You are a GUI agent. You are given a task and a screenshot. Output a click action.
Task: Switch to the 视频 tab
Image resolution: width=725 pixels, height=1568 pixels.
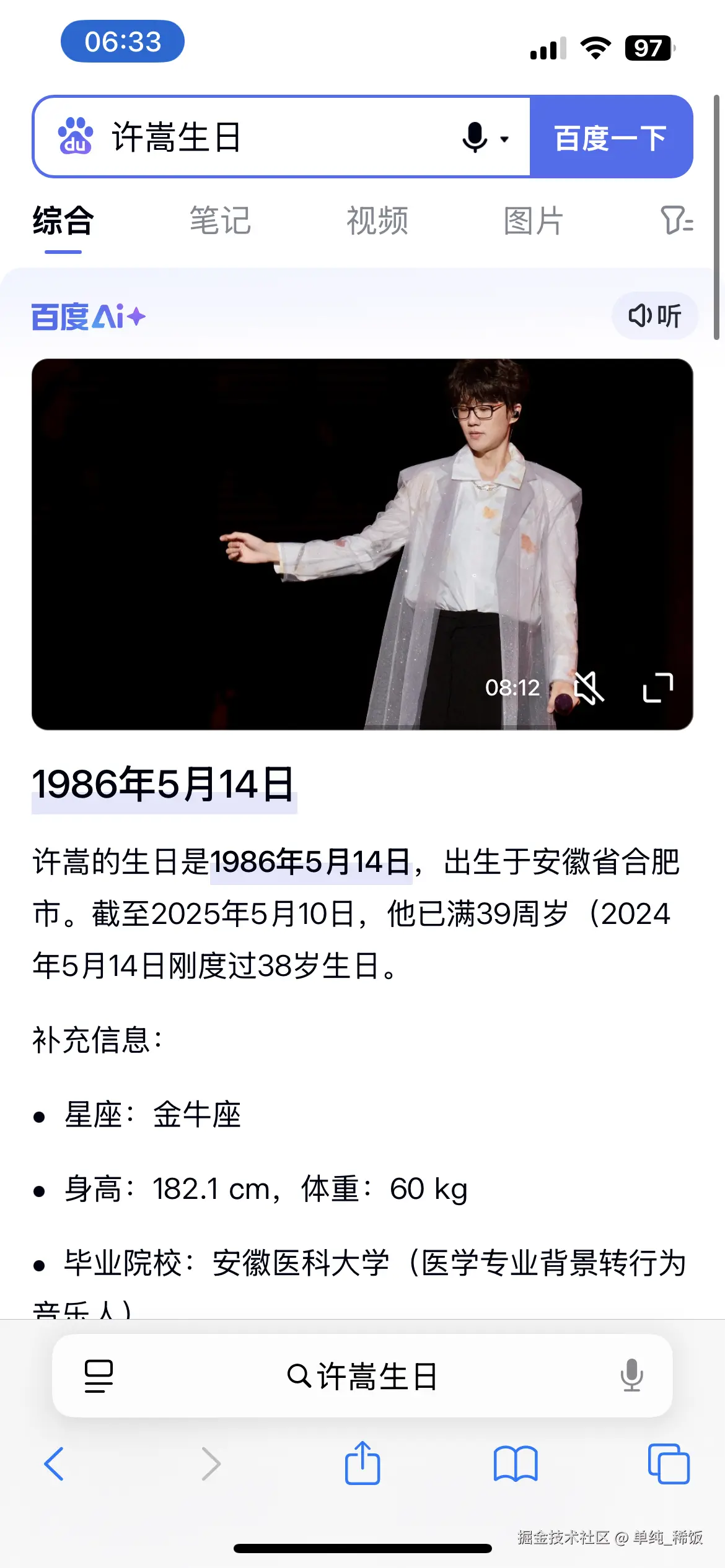click(x=377, y=221)
